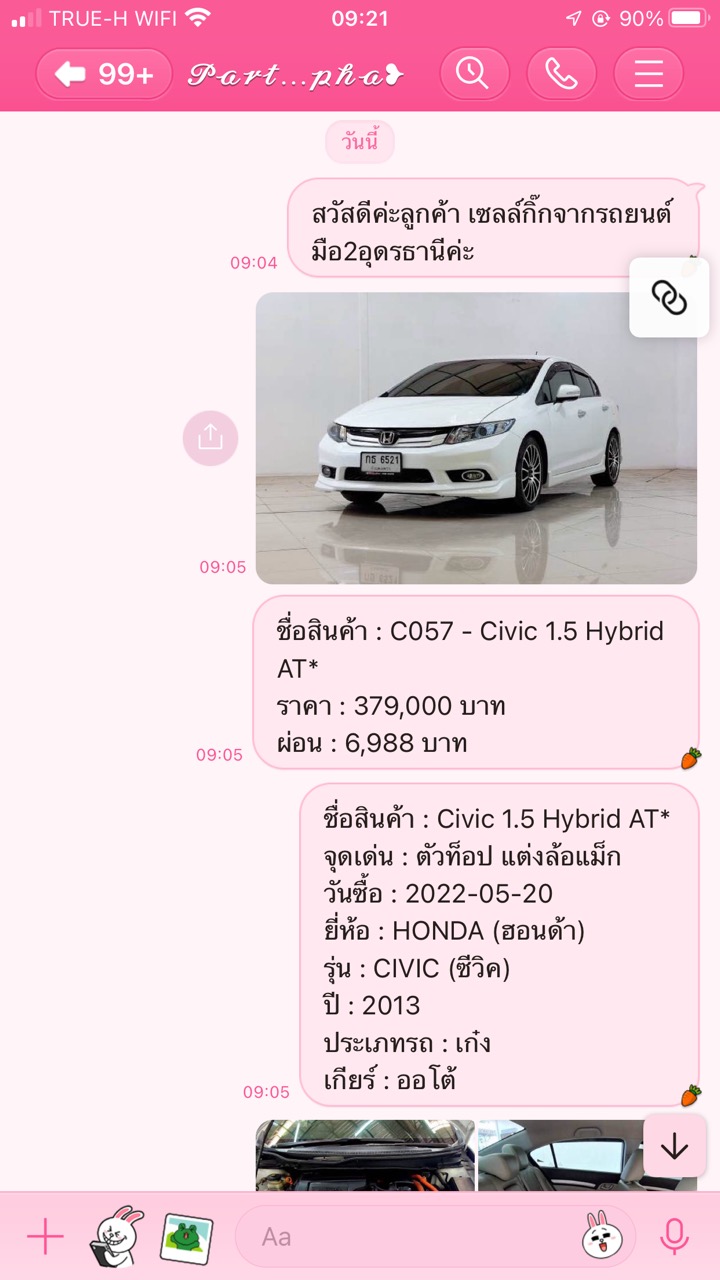This screenshot has height=1280, width=720.
Task: Record a voice message
Action: pyautogui.click(x=675, y=1237)
